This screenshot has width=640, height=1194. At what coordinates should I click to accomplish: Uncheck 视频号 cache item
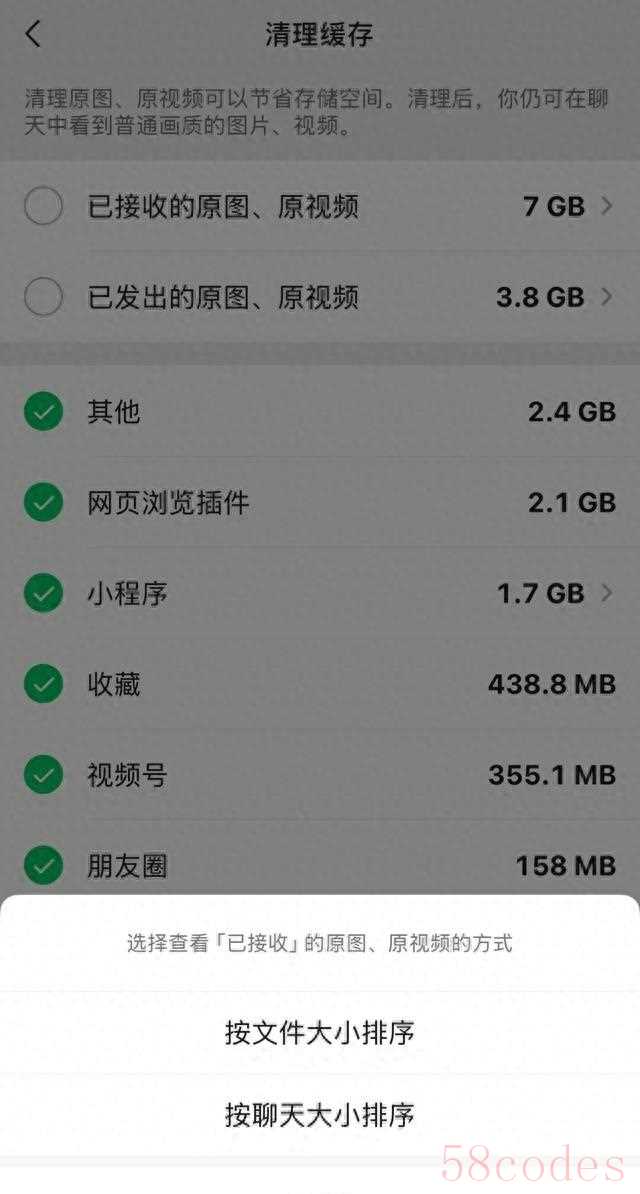pyautogui.click(x=43, y=774)
